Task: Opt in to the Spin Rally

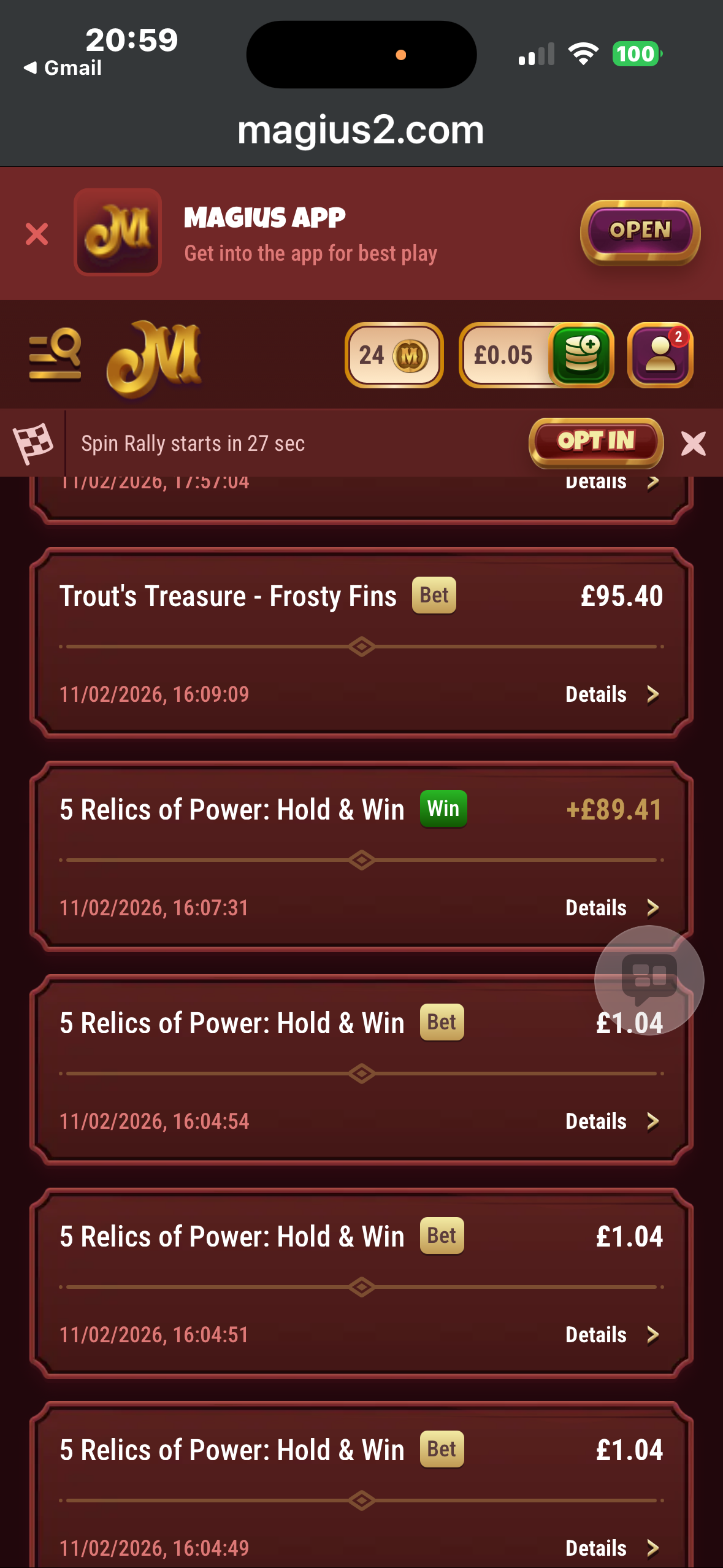Action: pos(595,442)
